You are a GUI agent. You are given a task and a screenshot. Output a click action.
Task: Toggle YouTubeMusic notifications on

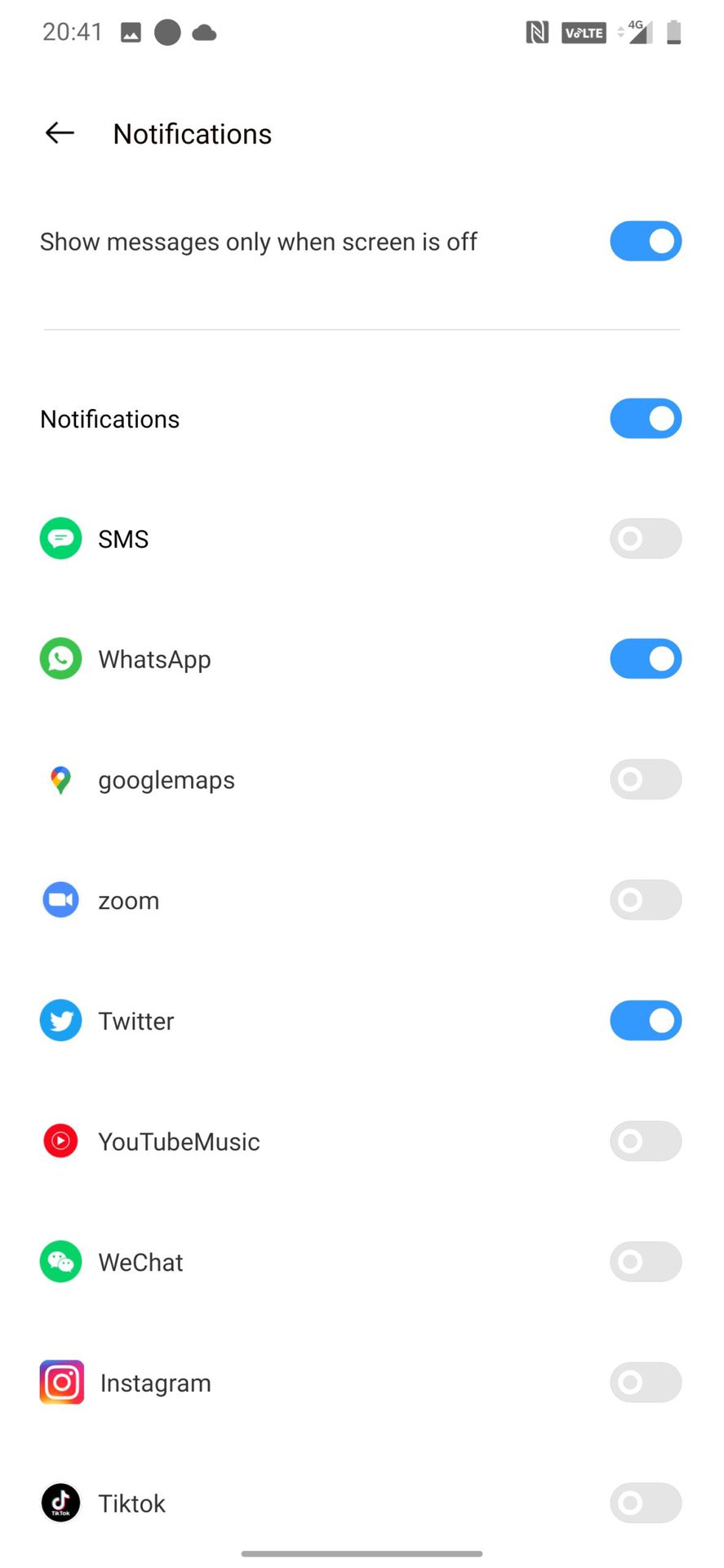tap(645, 1141)
